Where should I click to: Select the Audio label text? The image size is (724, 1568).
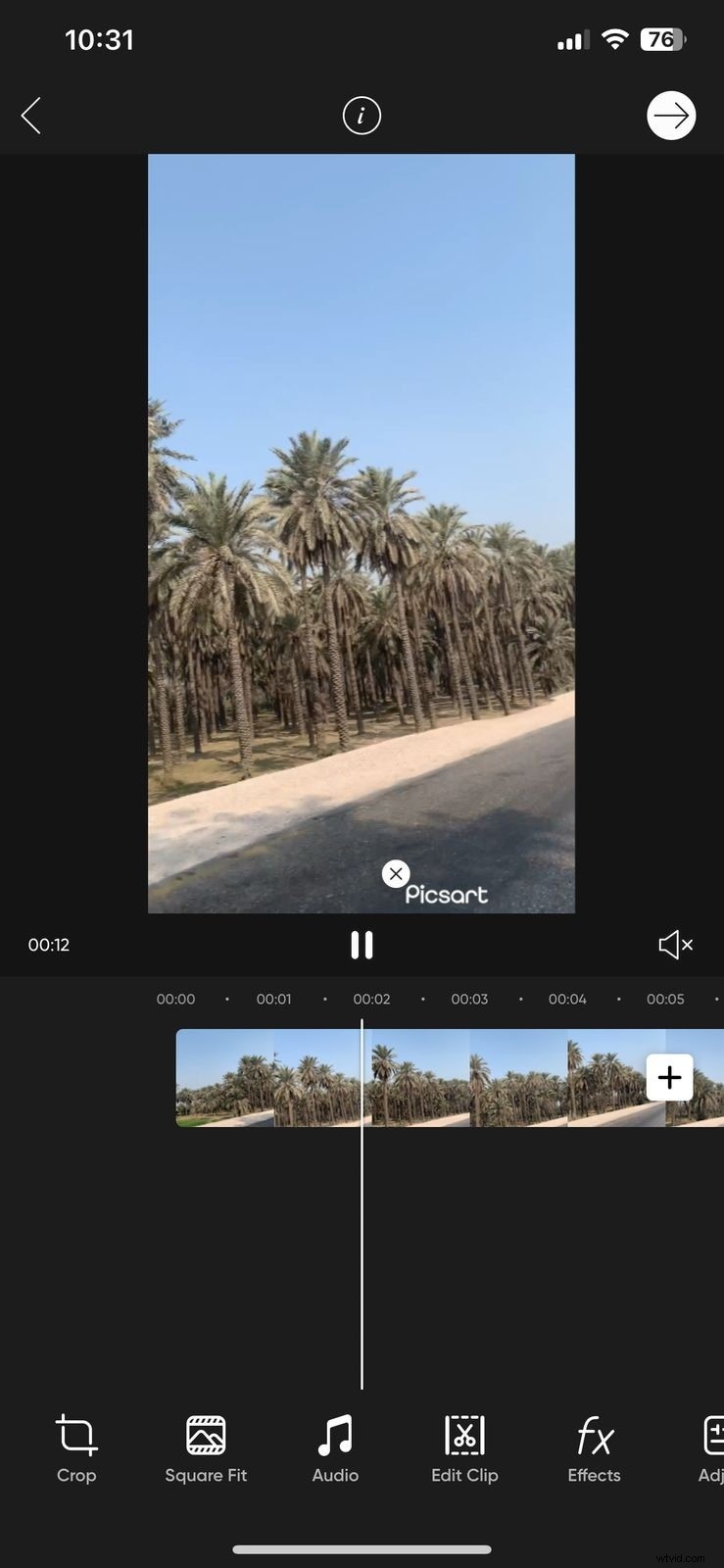pos(334,1475)
